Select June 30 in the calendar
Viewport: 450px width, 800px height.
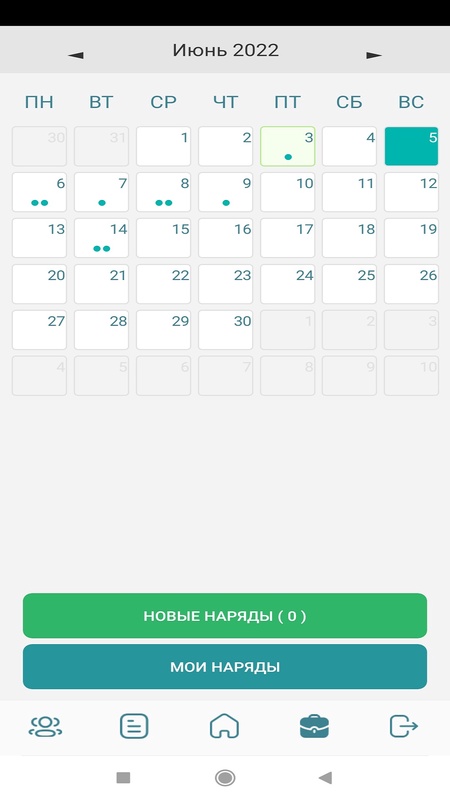(x=226, y=330)
